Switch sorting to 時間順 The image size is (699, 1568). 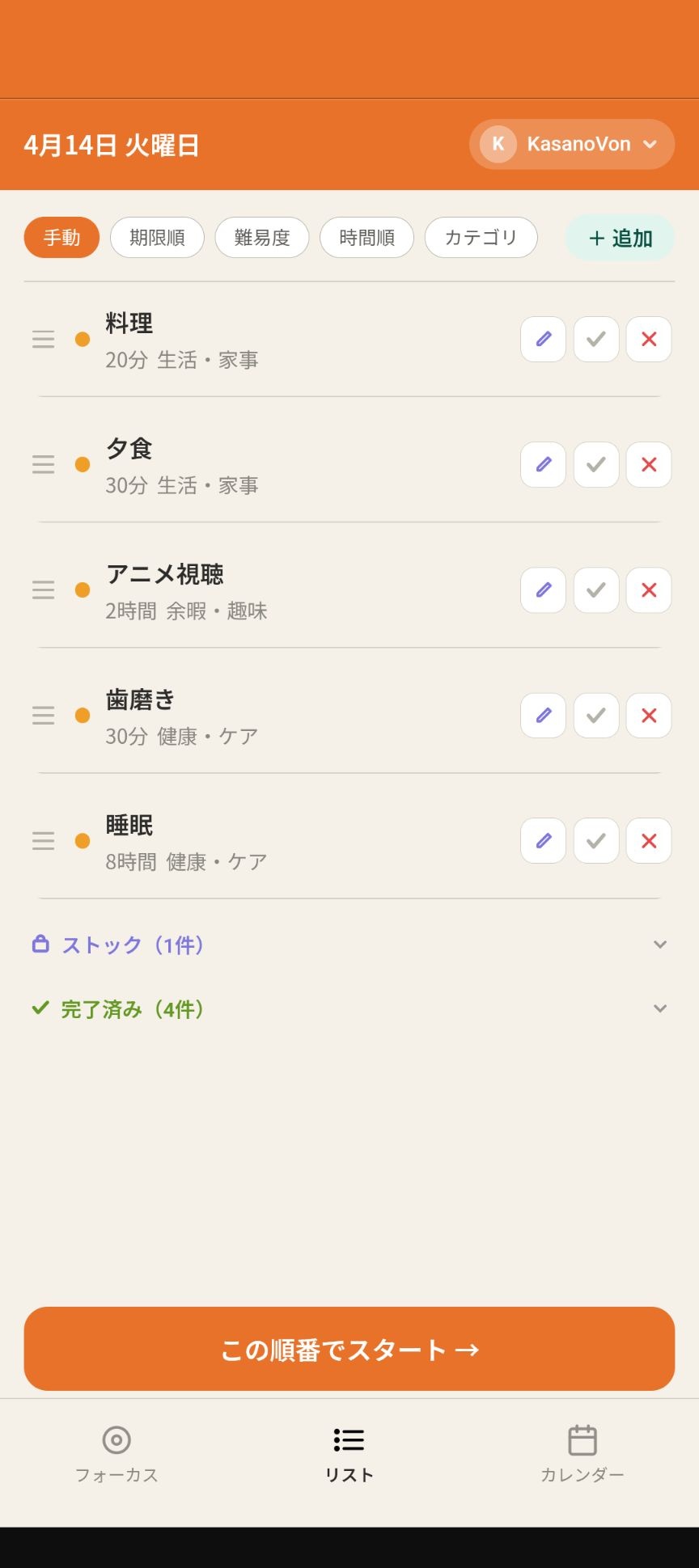(366, 238)
